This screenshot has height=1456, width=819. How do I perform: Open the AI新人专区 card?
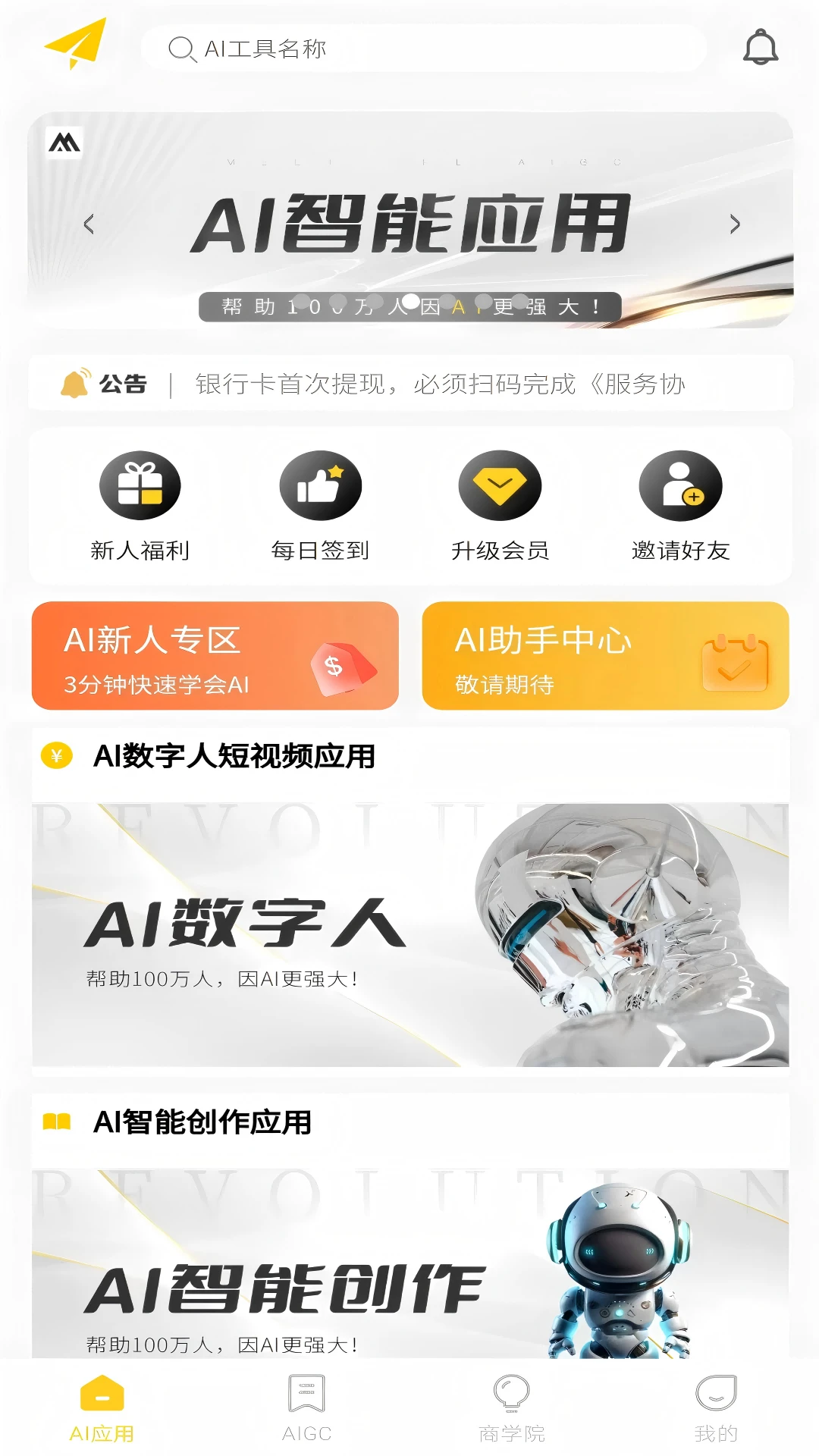[x=215, y=657]
